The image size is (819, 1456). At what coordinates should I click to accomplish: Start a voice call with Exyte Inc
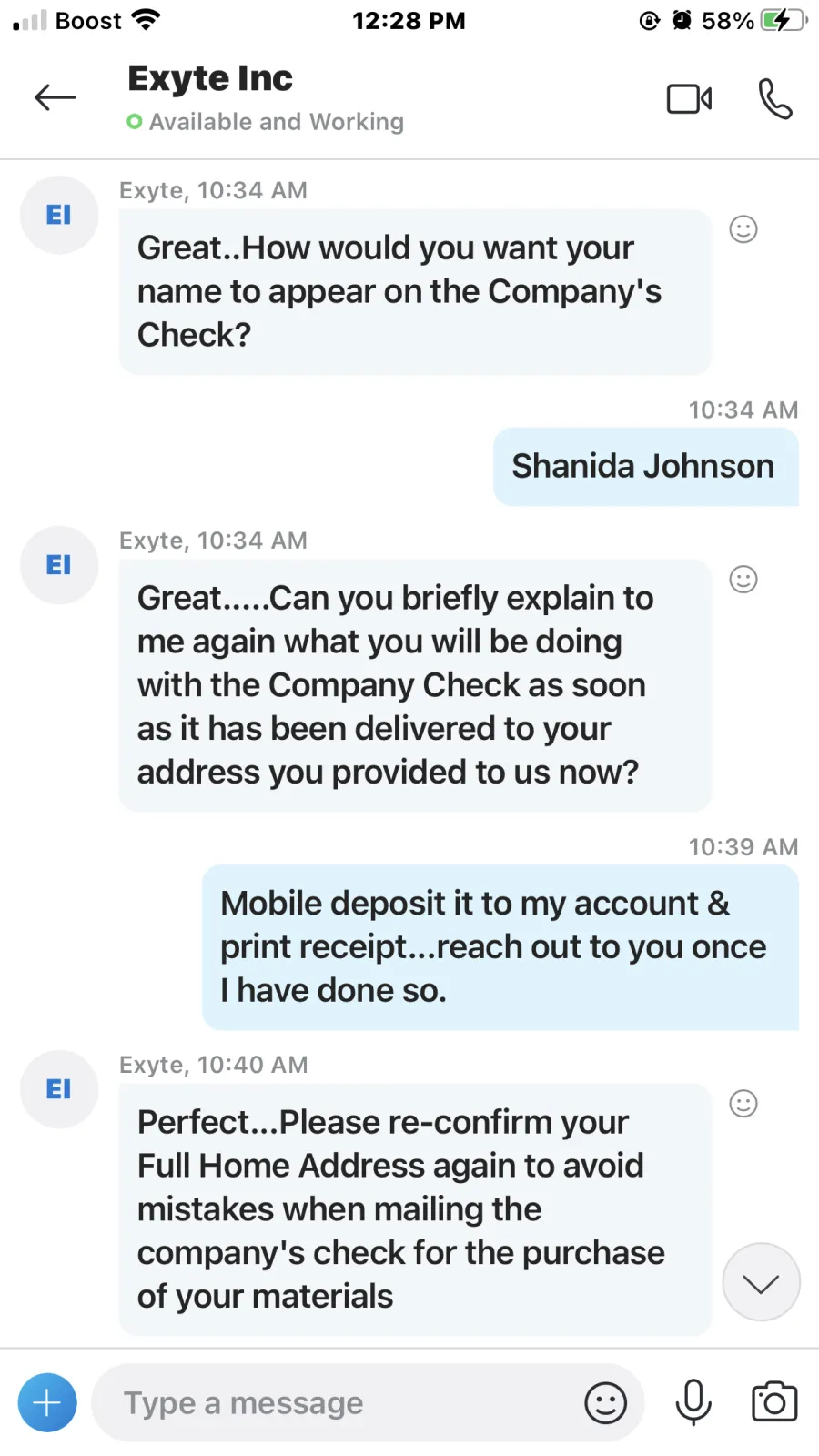pos(774,98)
